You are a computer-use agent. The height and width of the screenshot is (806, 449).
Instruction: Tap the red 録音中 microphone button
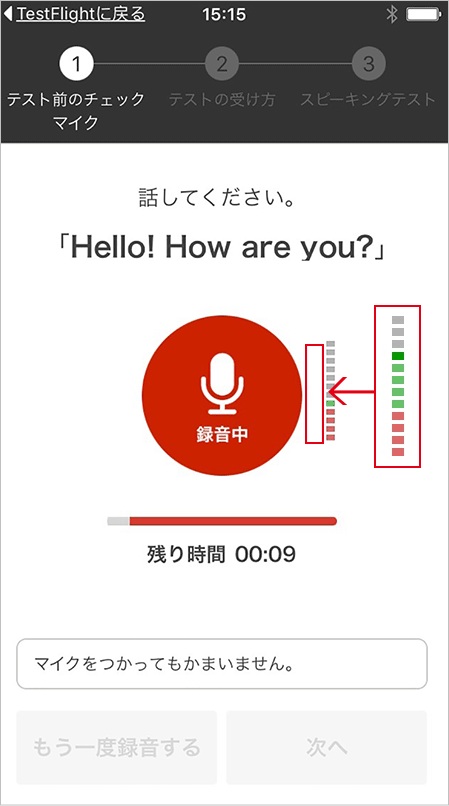click(222, 395)
